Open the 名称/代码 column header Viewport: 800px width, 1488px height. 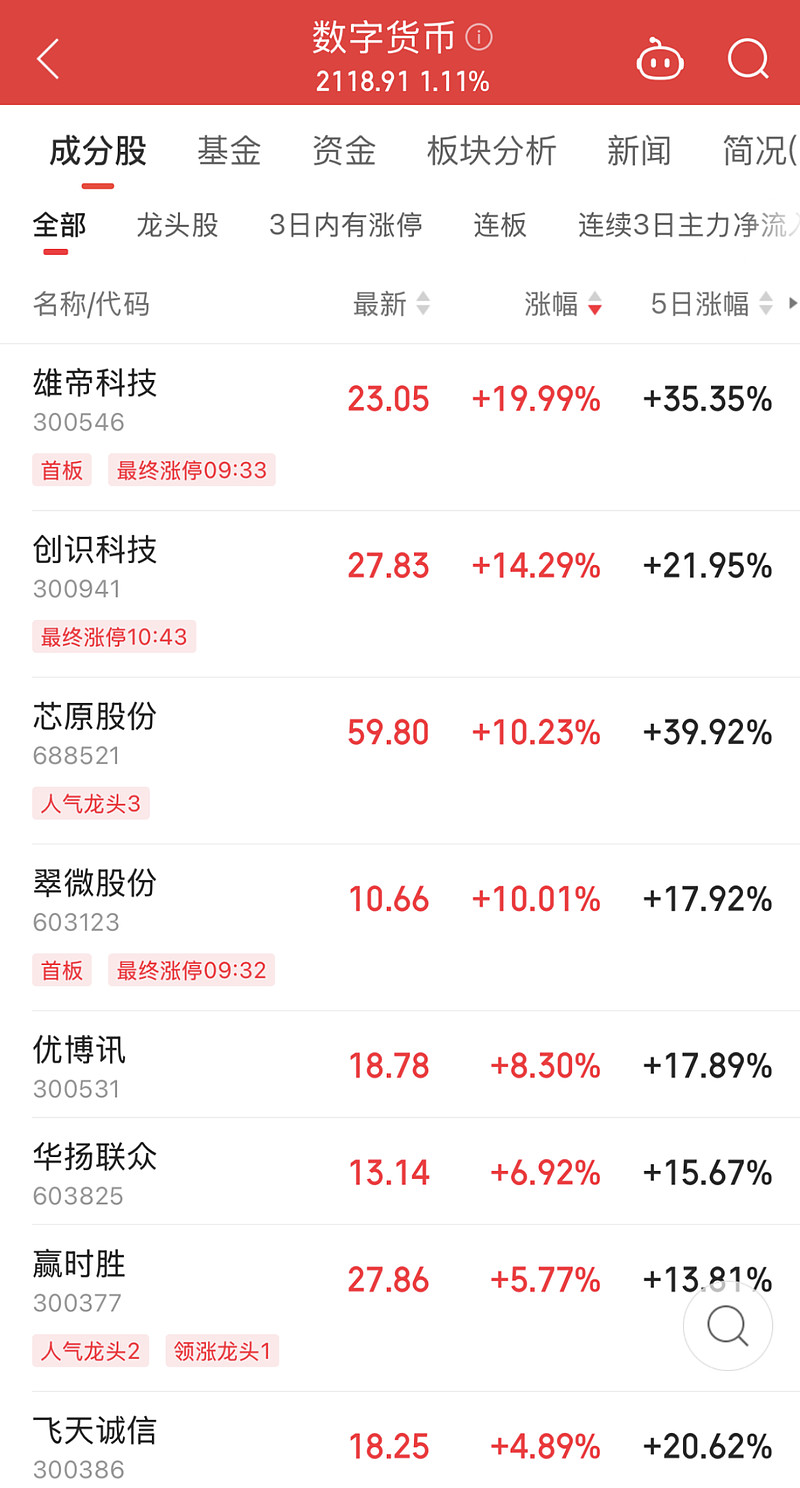pyautogui.click(x=89, y=305)
